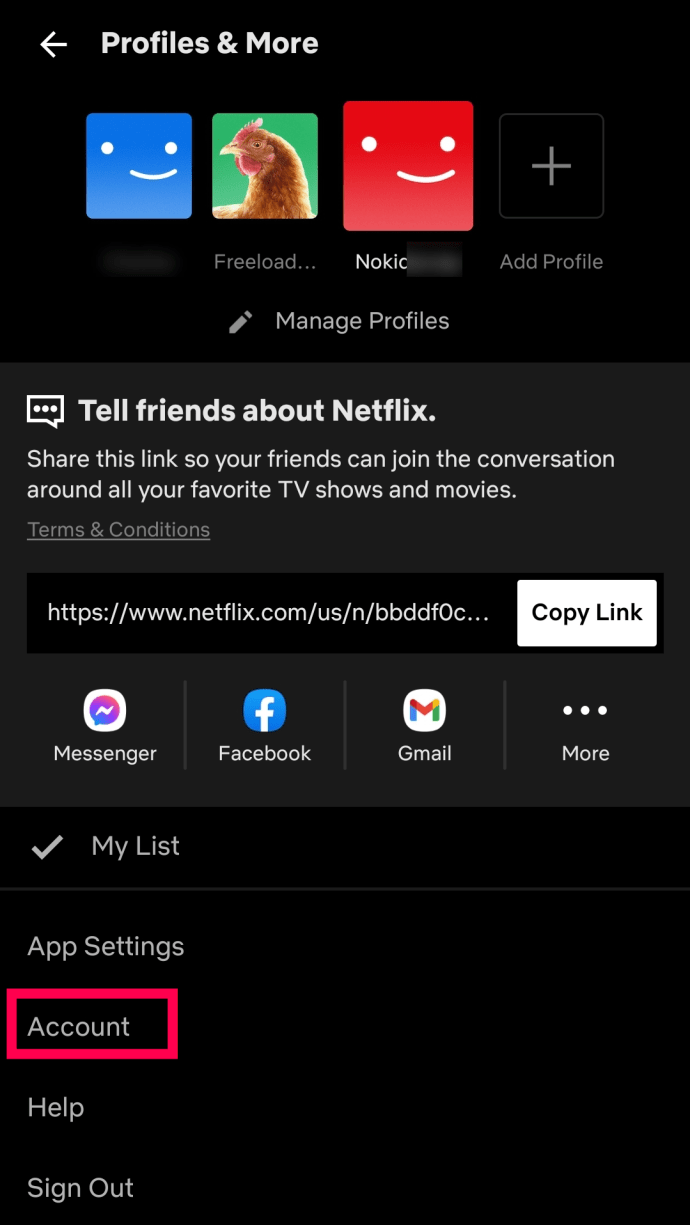This screenshot has width=690, height=1225.
Task: Sign out of Netflix
Action: 80,1188
